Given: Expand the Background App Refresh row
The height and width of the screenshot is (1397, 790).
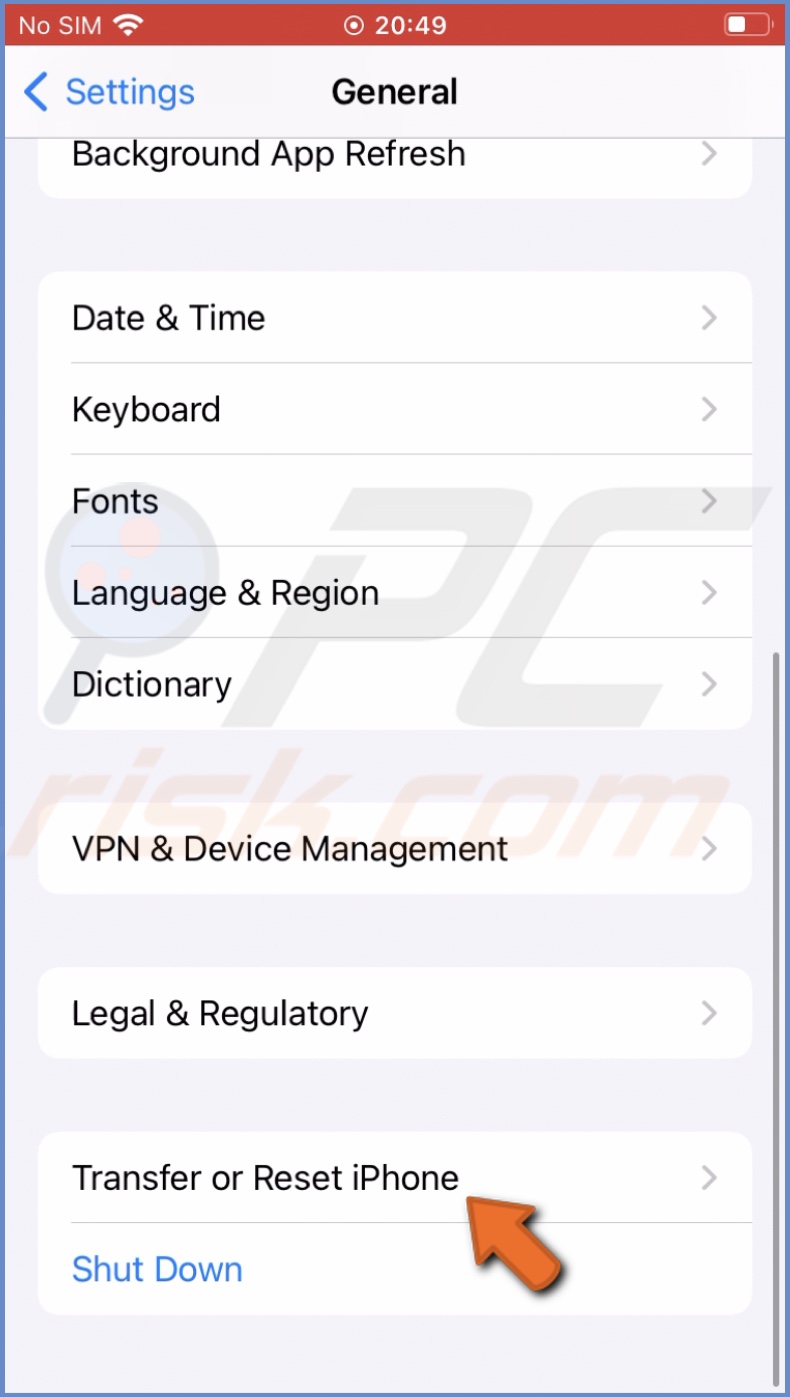Looking at the screenshot, I should [395, 154].
